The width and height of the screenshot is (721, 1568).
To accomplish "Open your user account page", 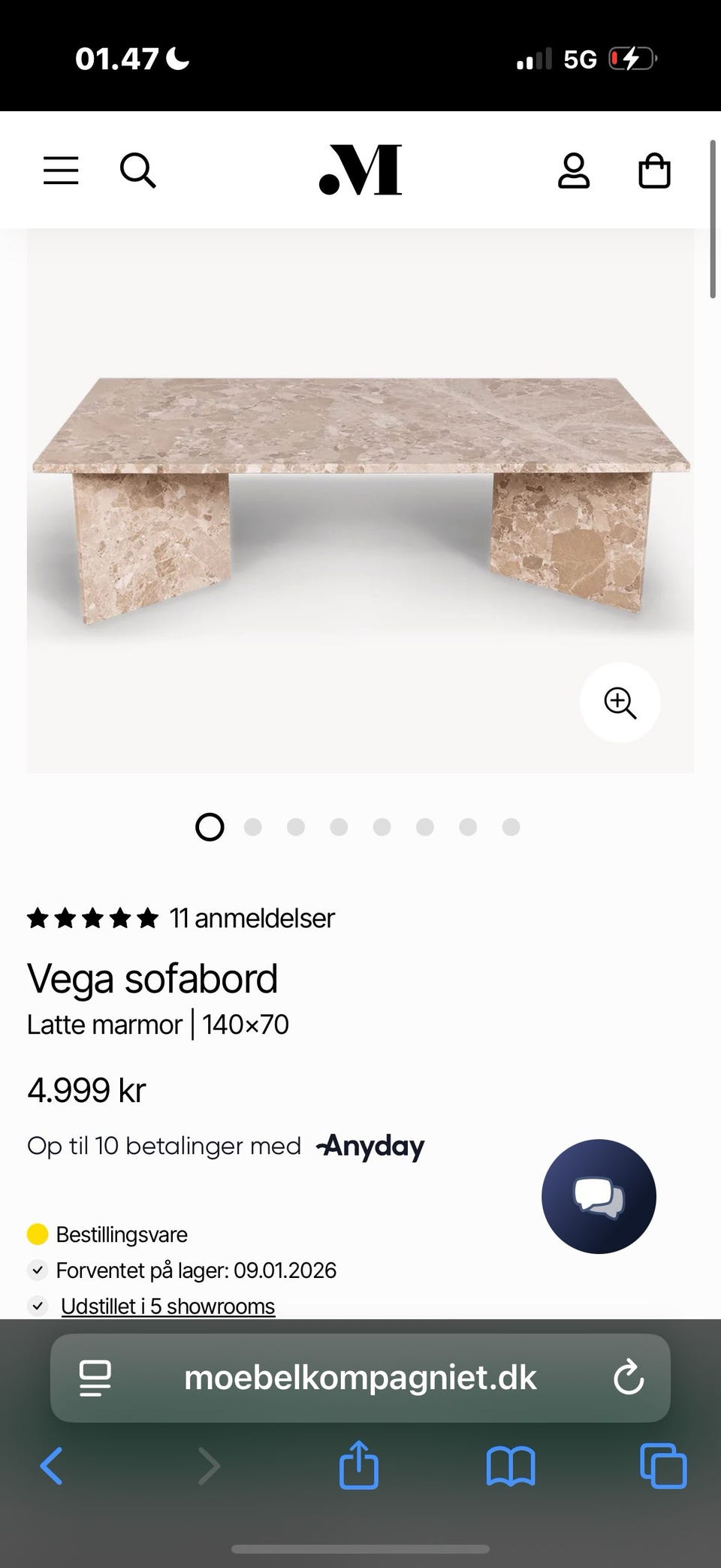I will pos(574,171).
